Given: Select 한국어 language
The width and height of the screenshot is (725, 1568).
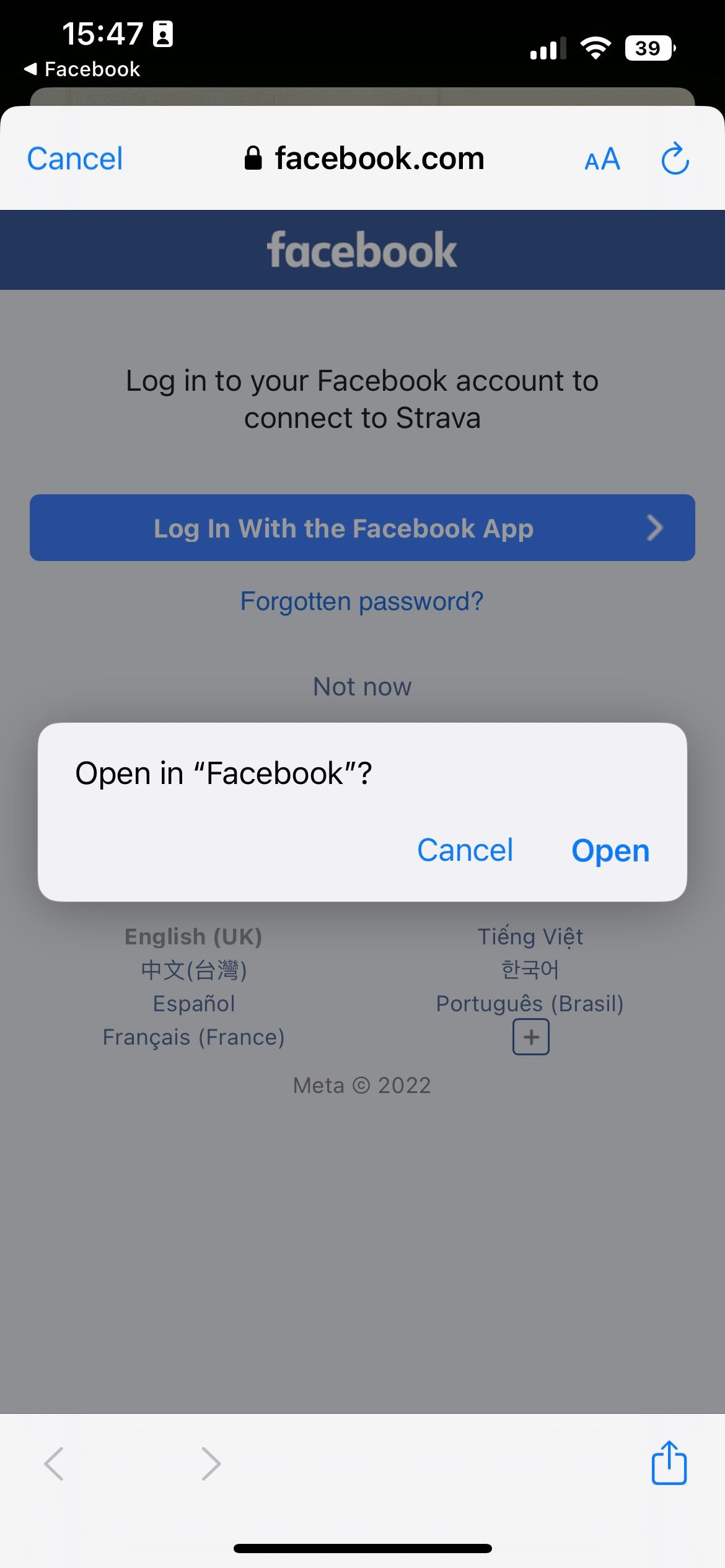Looking at the screenshot, I should [x=530, y=970].
